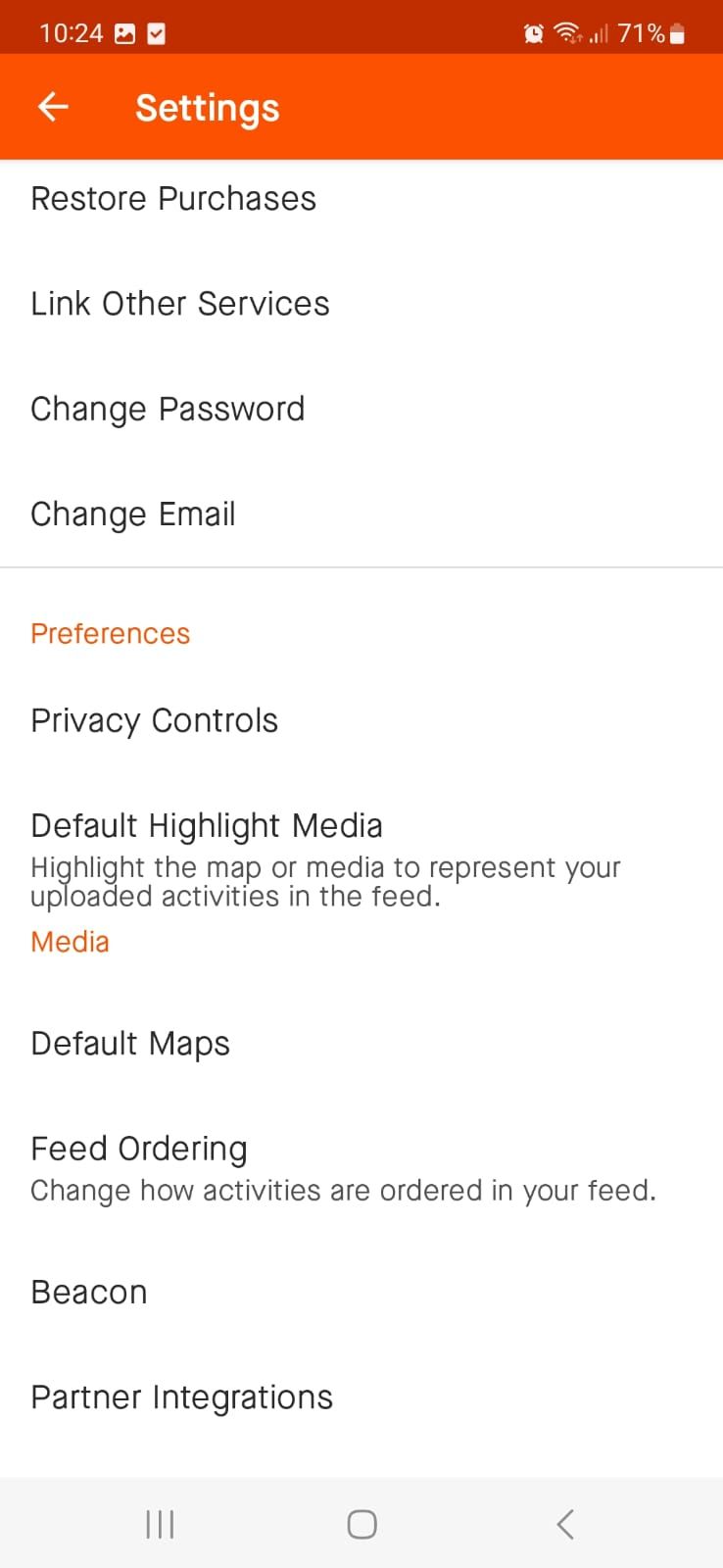Open the Change Email setting
The height and width of the screenshot is (1568, 723).
click(x=133, y=514)
